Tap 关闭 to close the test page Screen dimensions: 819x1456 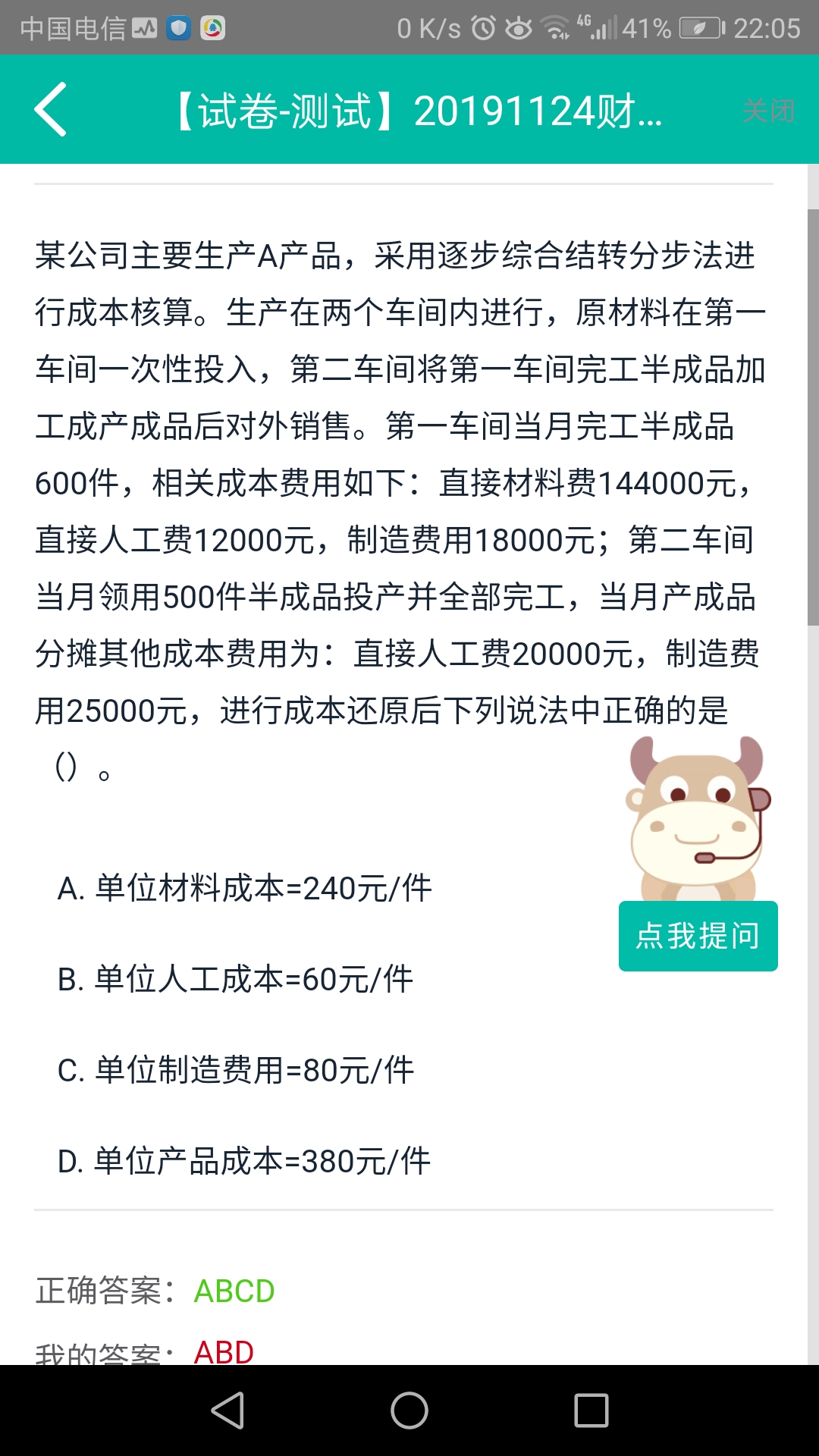click(767, 111)
